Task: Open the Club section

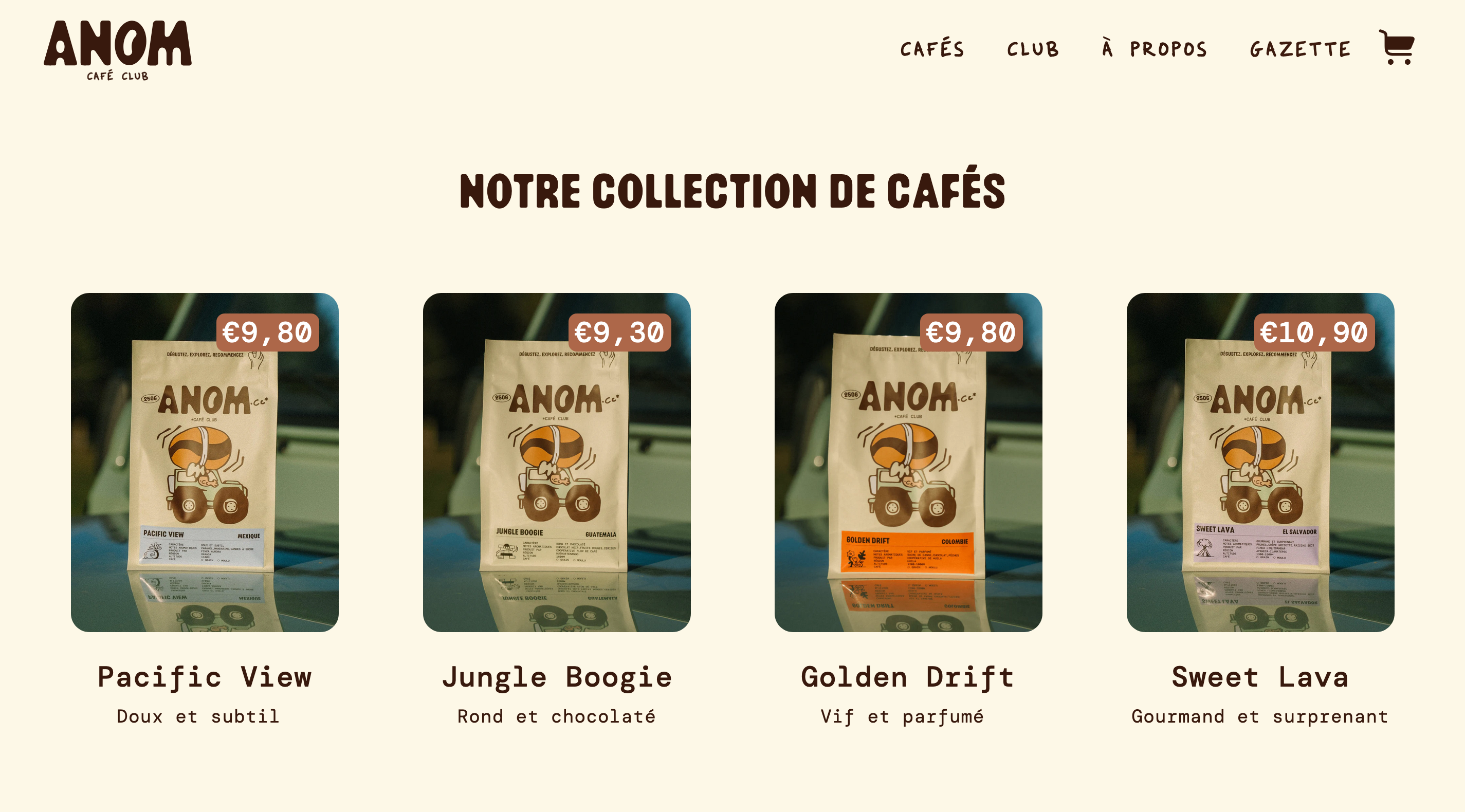Action: [1032, 49]
